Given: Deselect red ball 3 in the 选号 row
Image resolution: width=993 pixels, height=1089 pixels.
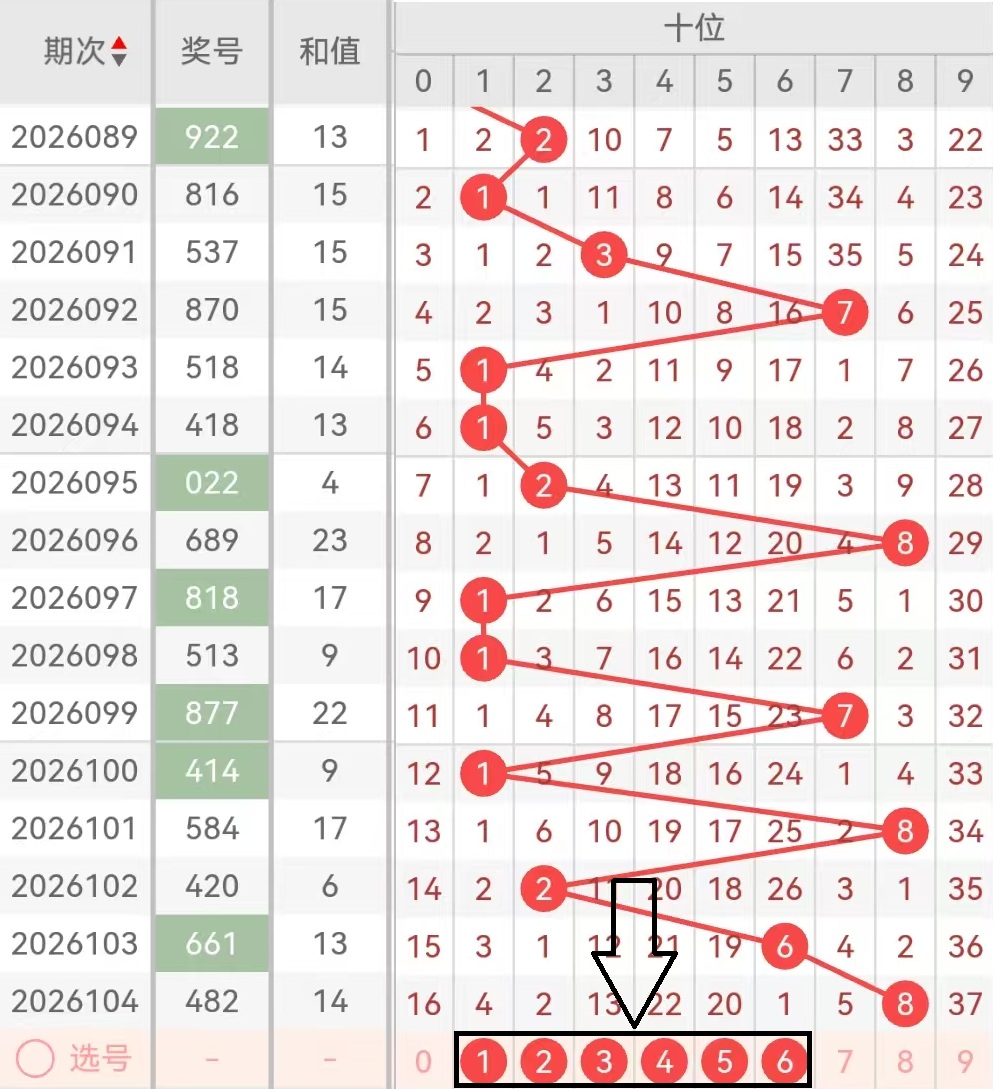Looking at the screenshot, I should [604, 1061].
